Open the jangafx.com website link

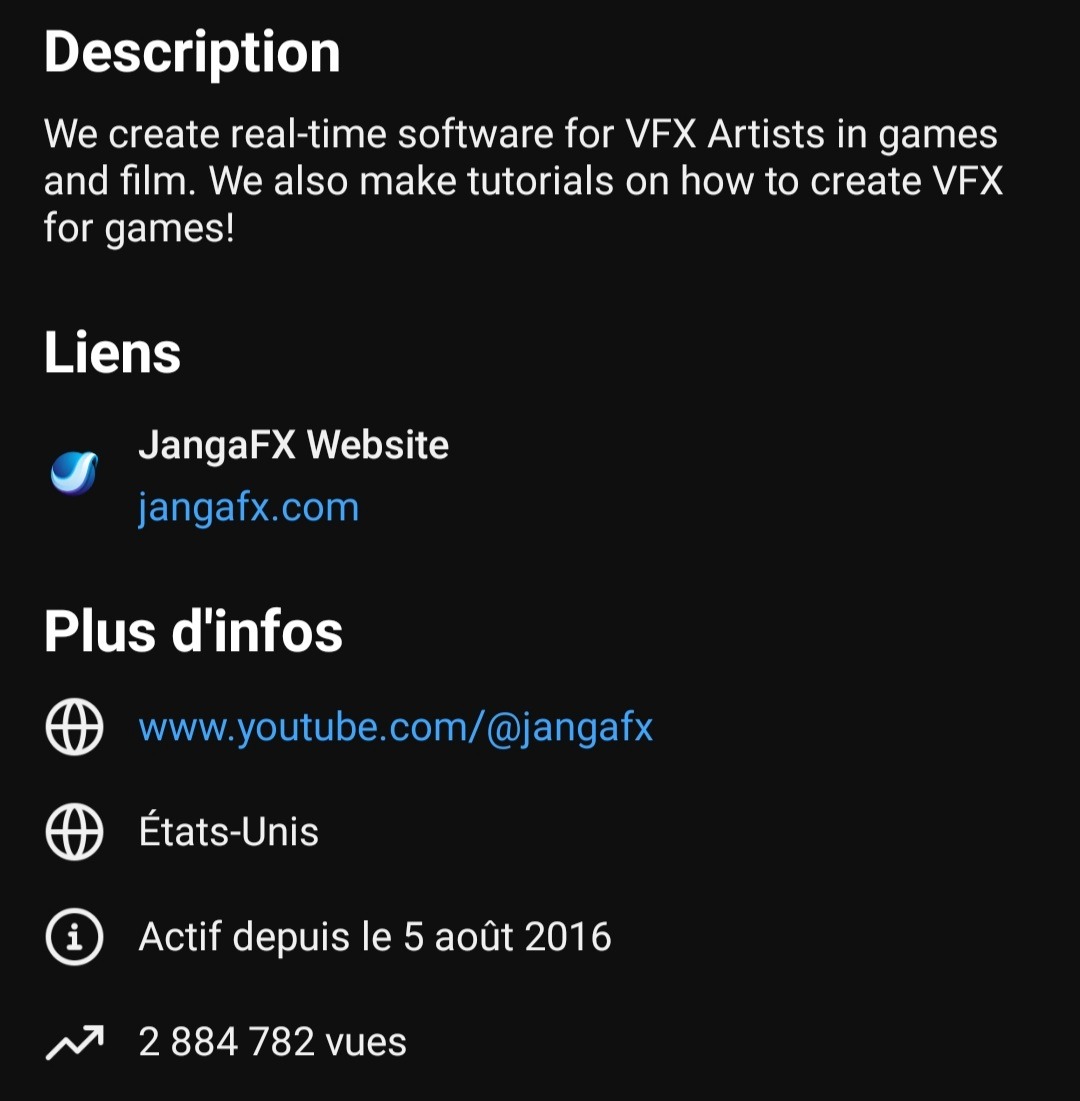pyautogui.click(x=248, y=508)
